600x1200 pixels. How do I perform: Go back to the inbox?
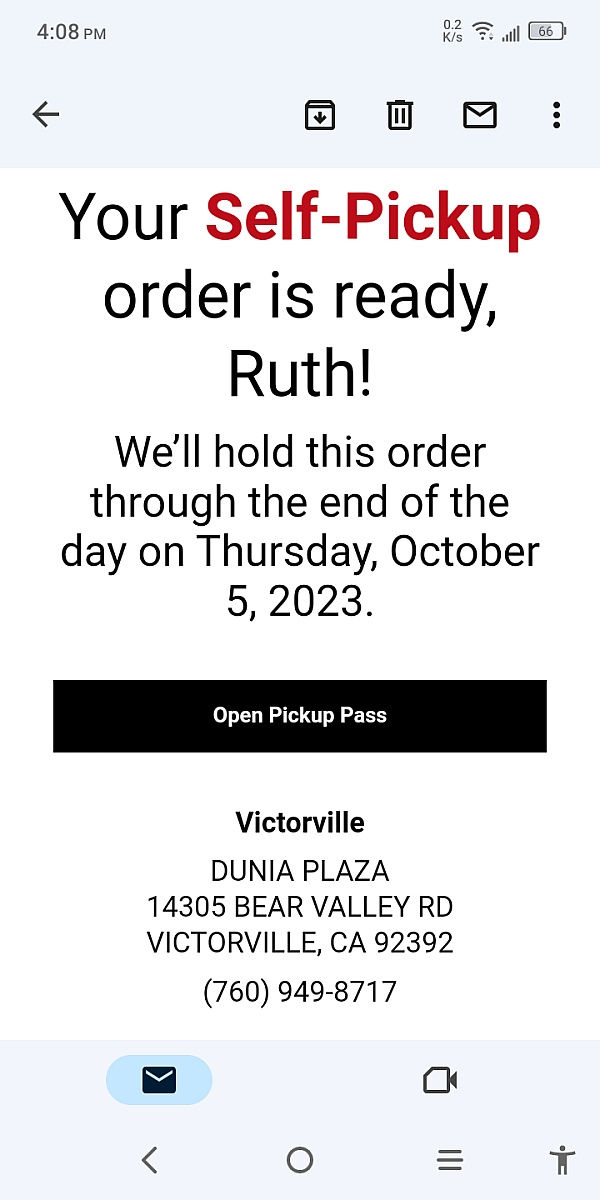click(x=46, y=115)
